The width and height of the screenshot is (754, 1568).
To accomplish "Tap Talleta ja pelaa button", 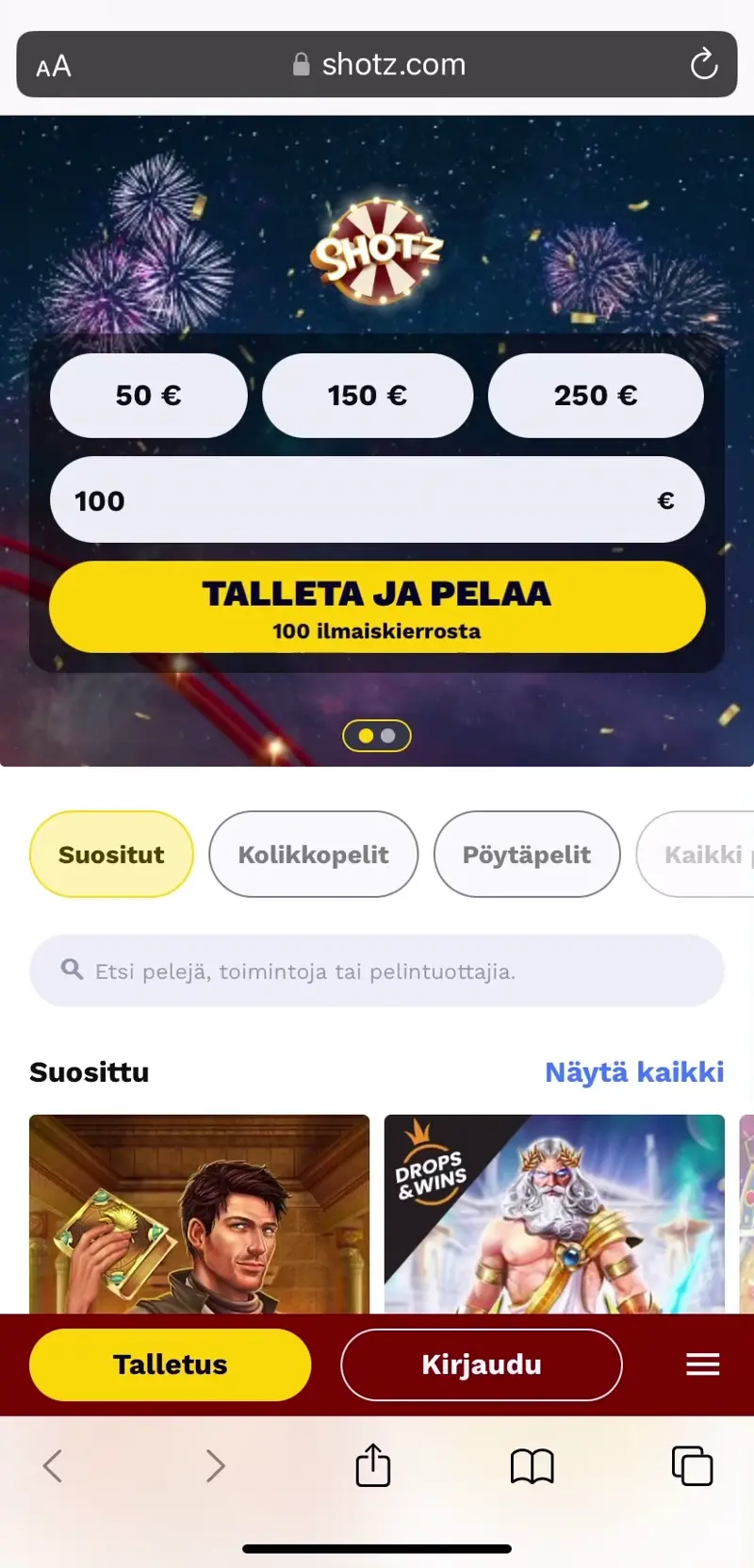I will [377, 607].
